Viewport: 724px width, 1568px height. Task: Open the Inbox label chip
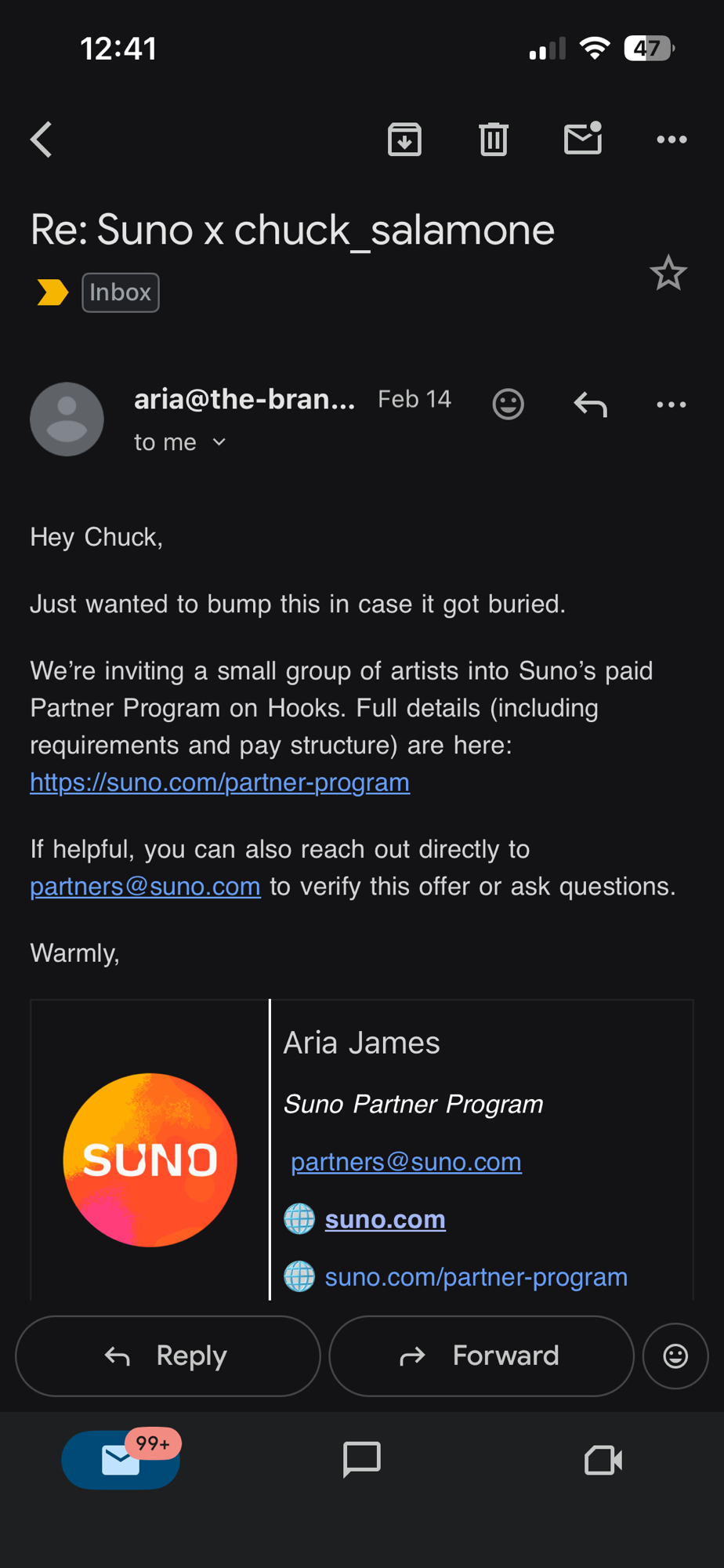(x=121, y=292)
